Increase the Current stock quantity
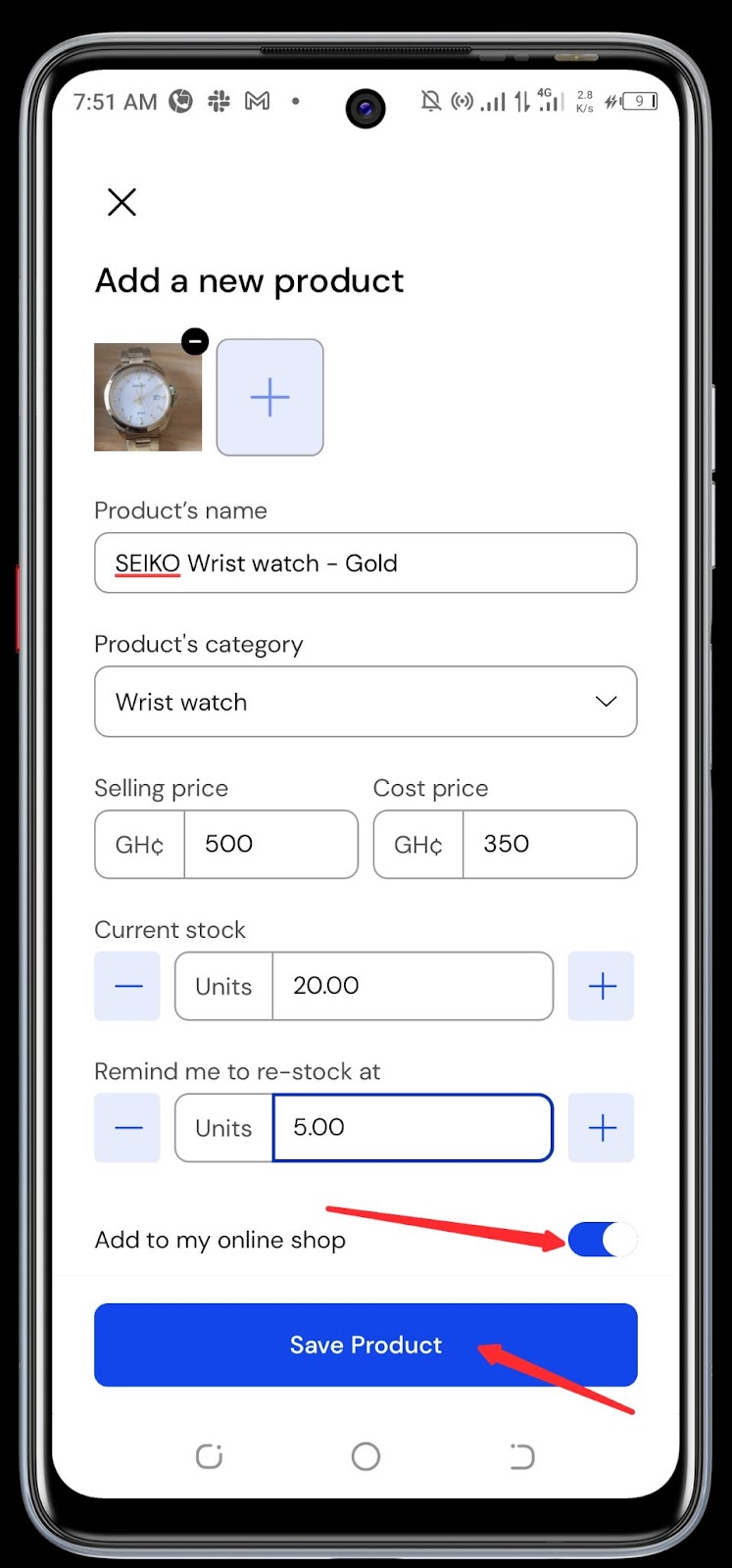The height and width of the screenshot is (1568, 732). (602, 986)
